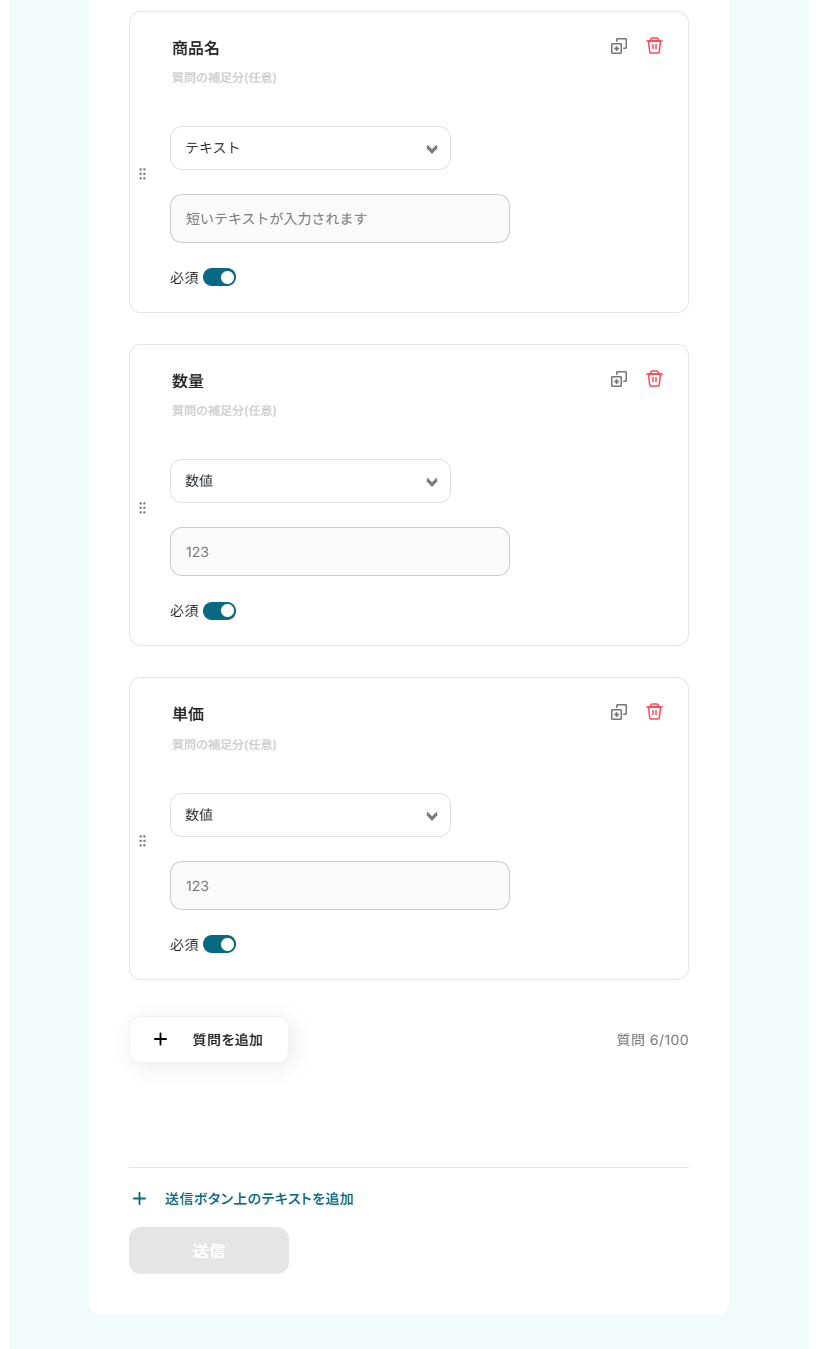This screenshot has height=1349, width=823.
Task: Open the テキスト type dropdown for 商品名
Action: pos(310,148)
